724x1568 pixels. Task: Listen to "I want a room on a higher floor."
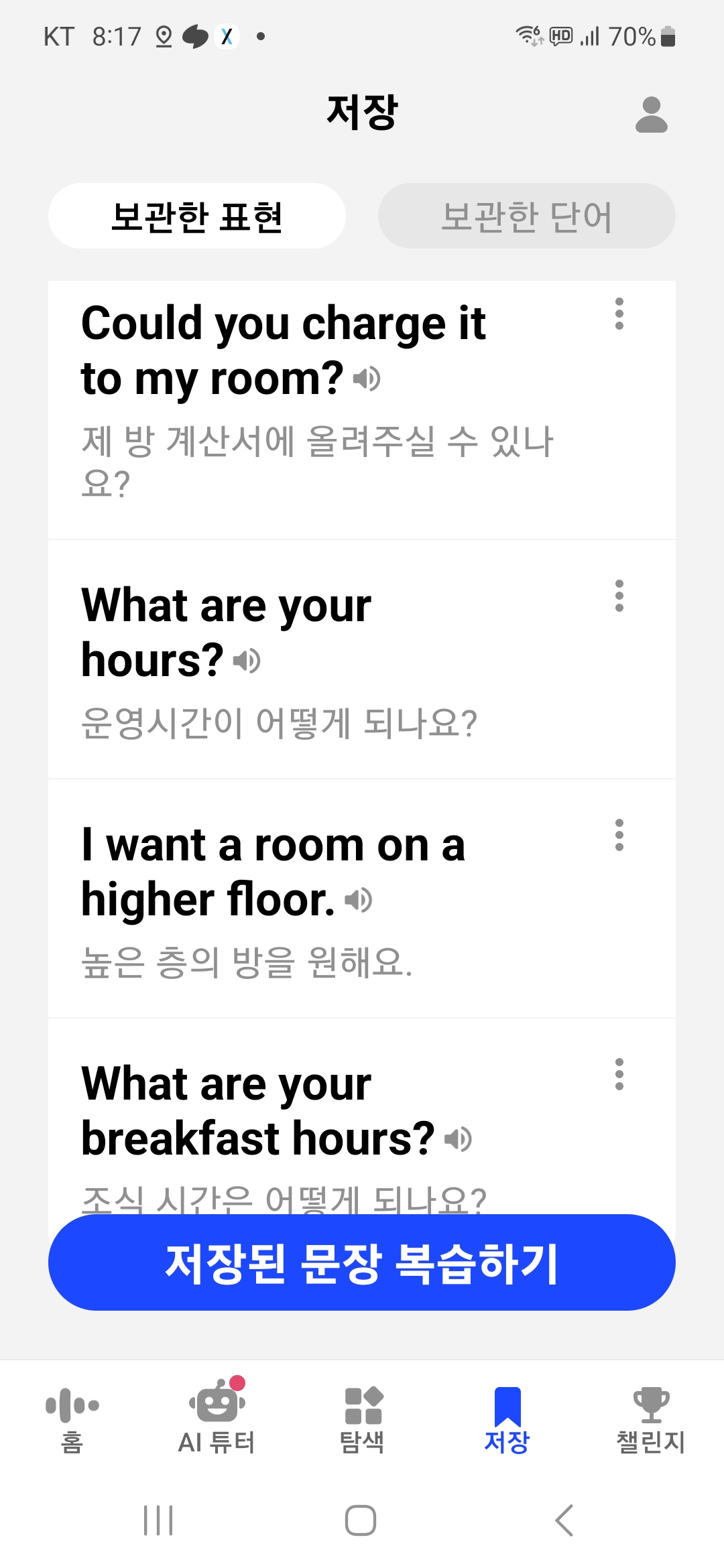coord(359,900)
